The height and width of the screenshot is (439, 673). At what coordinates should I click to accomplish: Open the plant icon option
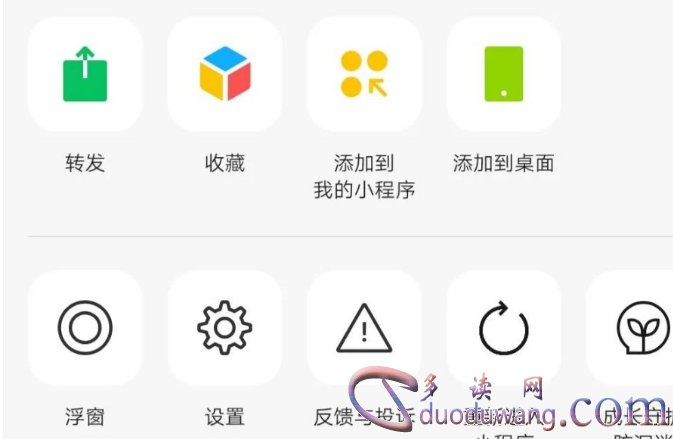point(642,328)
